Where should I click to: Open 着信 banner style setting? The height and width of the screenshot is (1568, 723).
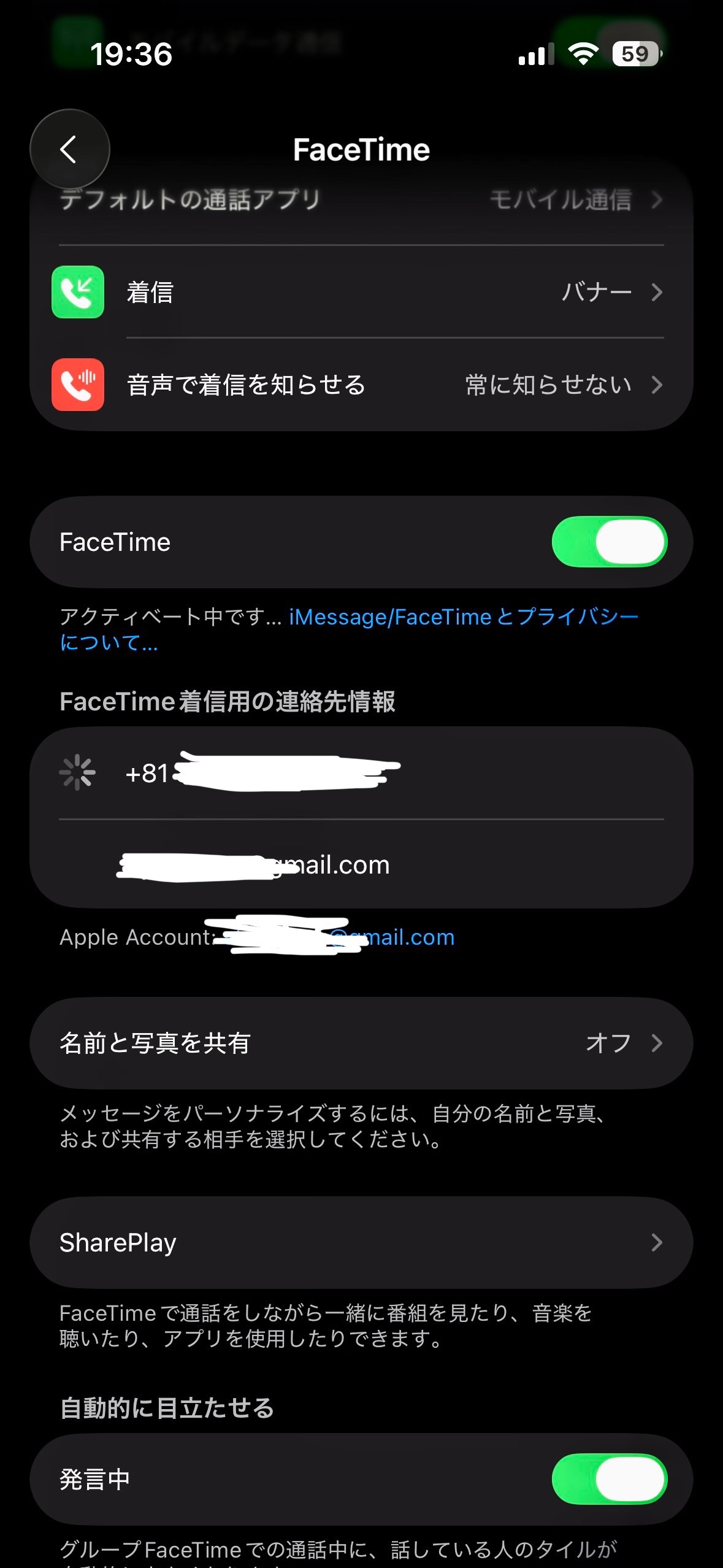(x=361, y=292)
